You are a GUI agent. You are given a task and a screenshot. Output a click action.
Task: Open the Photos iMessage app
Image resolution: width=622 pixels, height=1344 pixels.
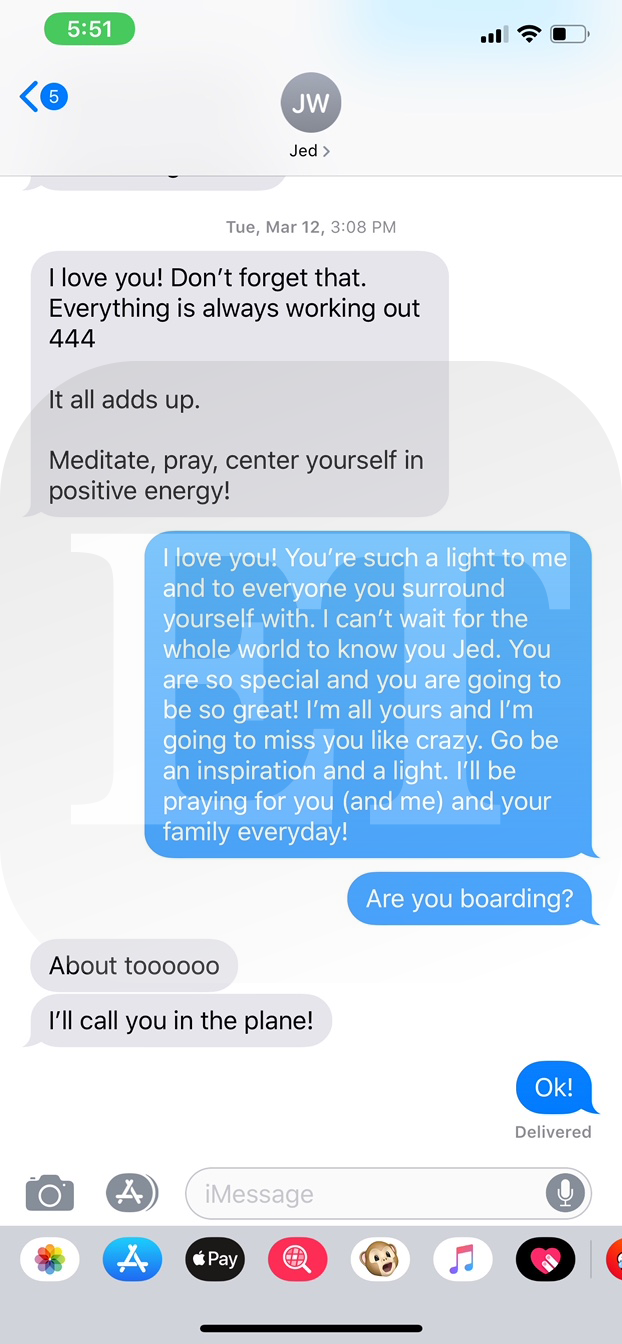[50, 1259]
